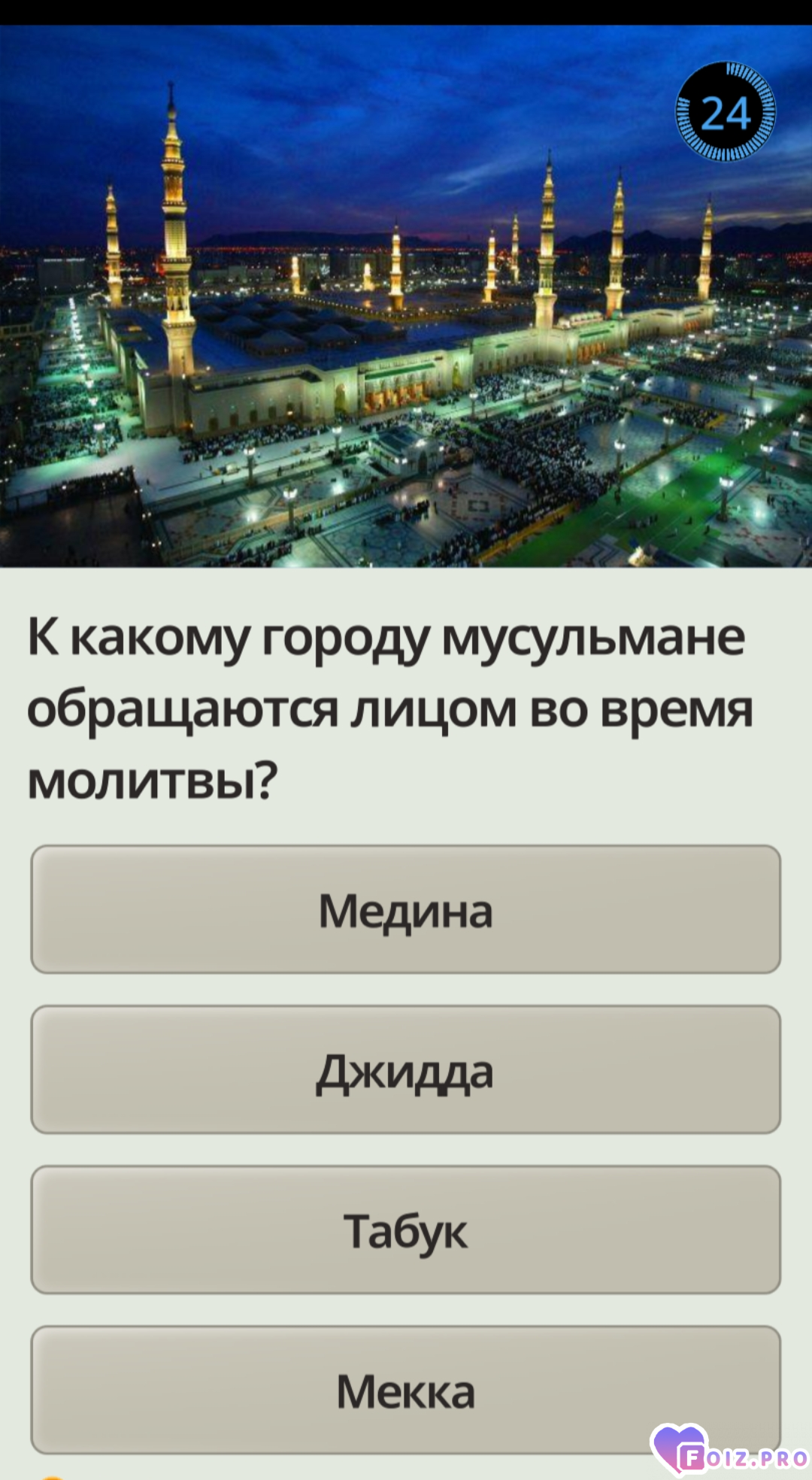Choose Джидда as the answer
Screen dimensions: 812x1480
click(x=405, y=1069)
